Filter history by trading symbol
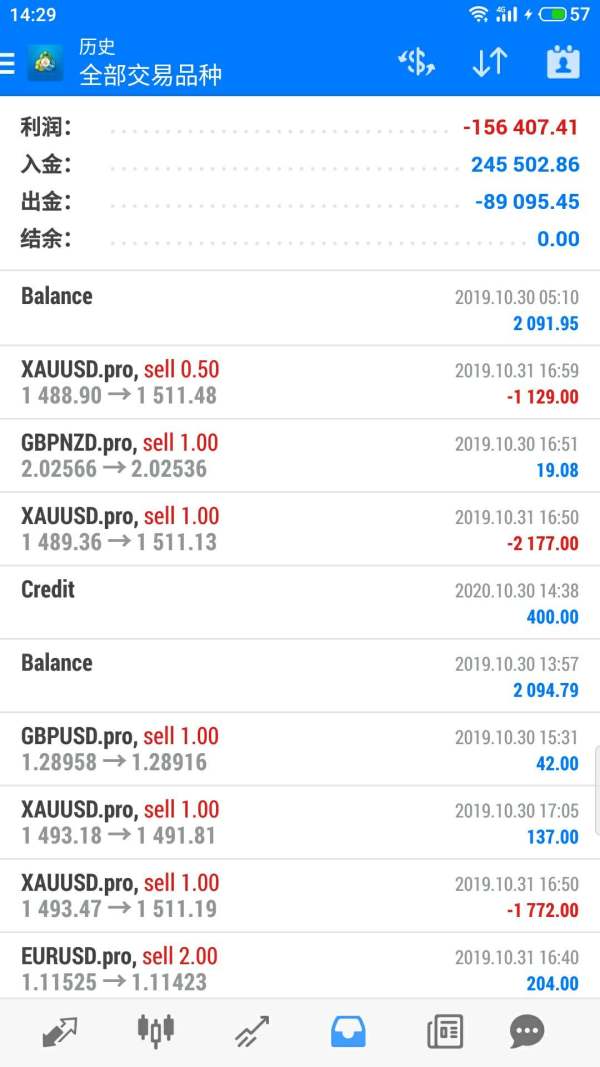 pos(417,63)
